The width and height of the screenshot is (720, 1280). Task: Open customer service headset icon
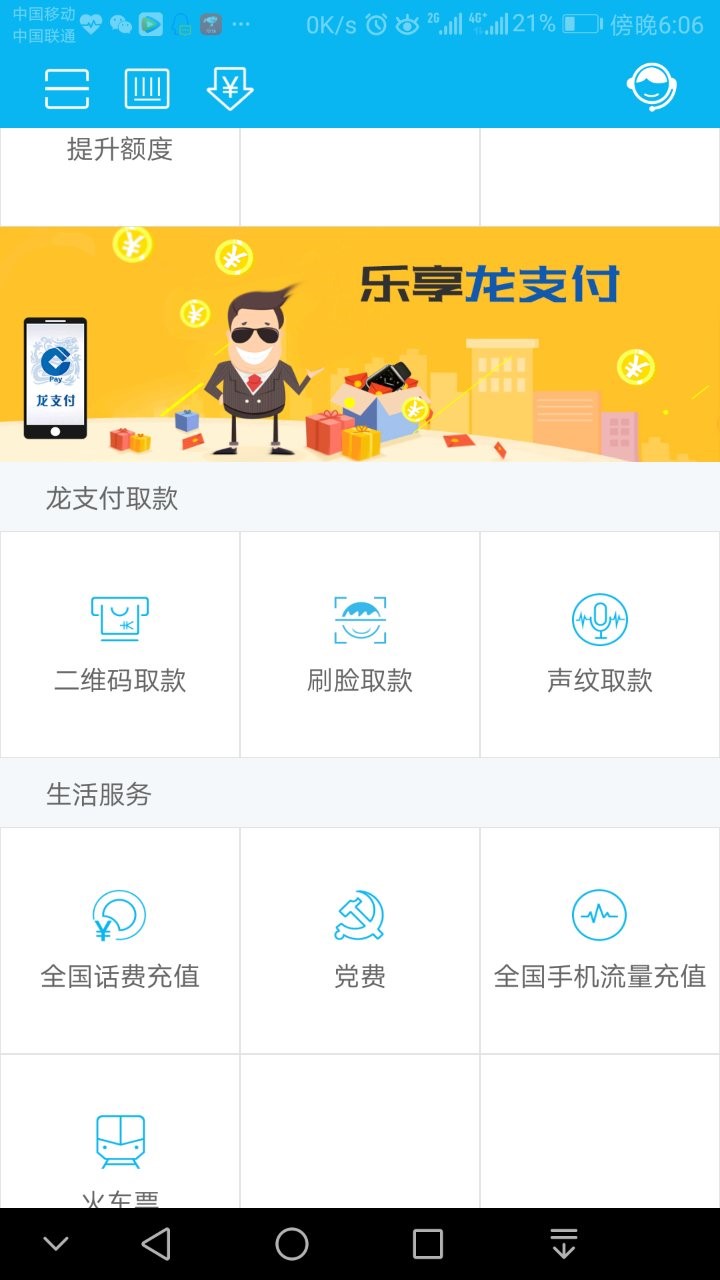coord(651,88)
